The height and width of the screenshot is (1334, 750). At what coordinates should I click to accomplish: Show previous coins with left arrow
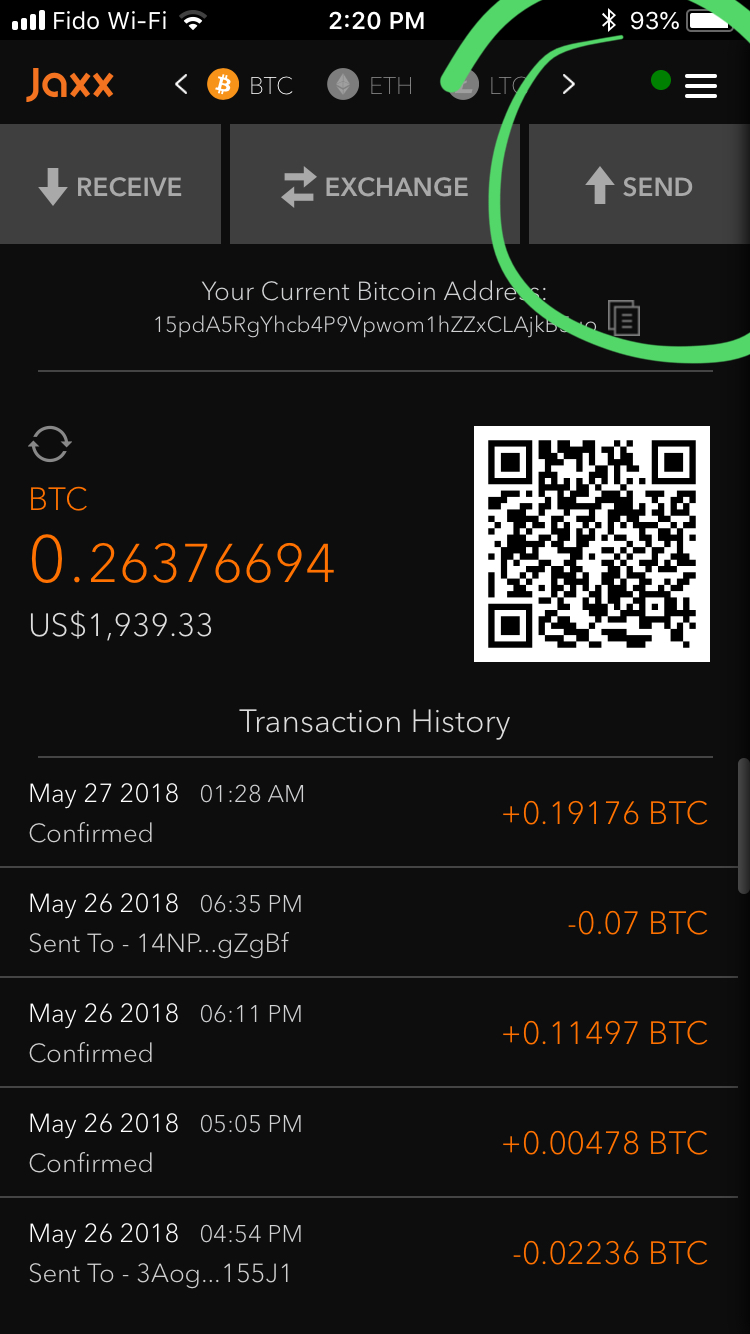click(x=181, y=85)
